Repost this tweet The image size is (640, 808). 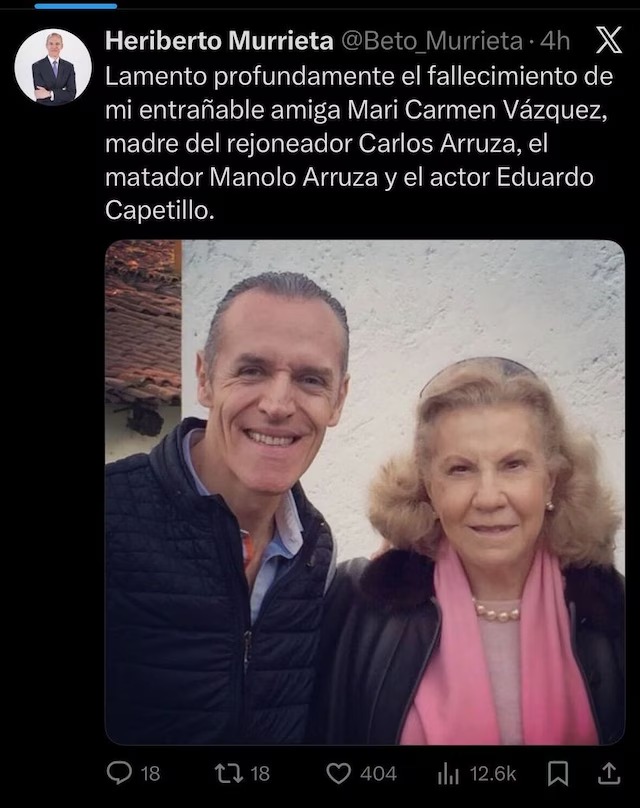tap(229, 773)
